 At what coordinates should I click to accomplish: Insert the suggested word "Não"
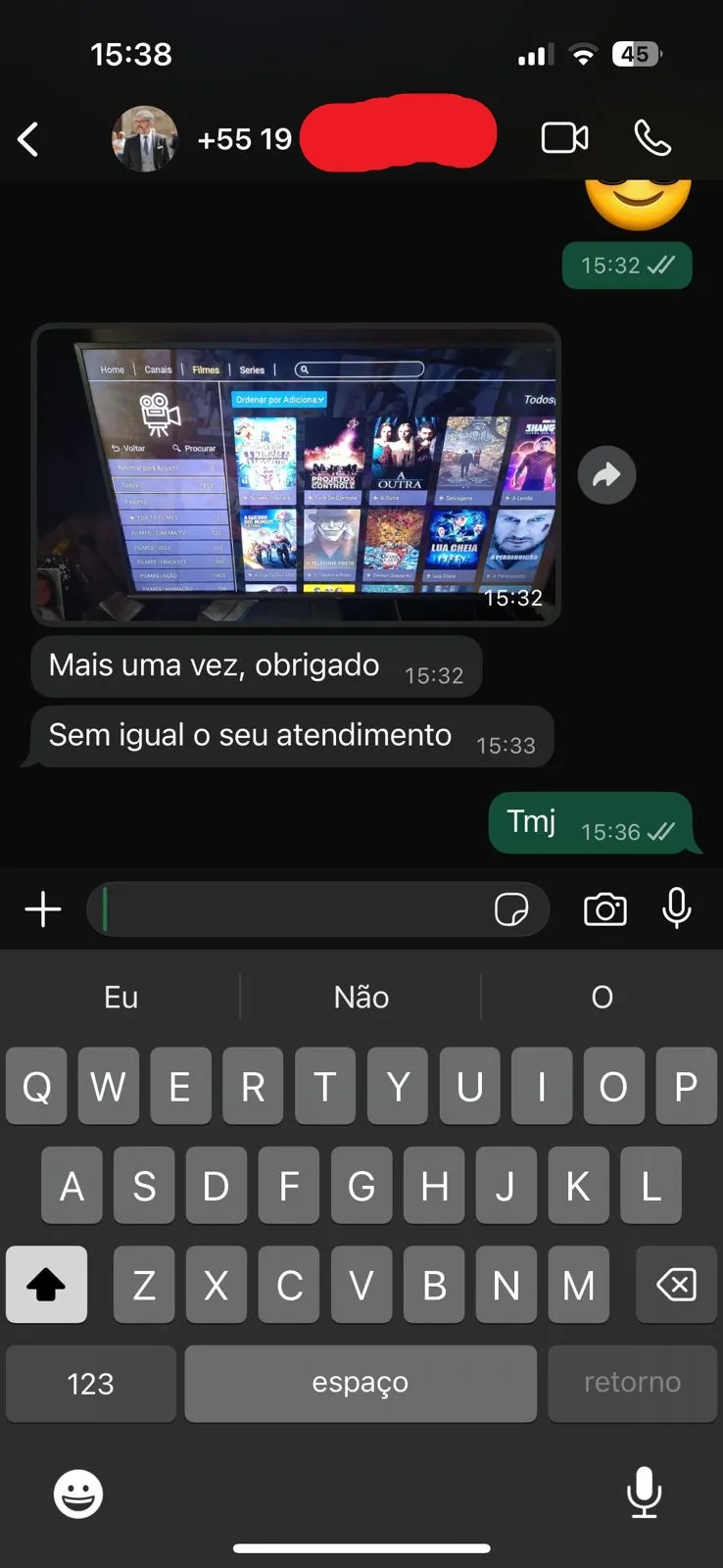(x=361, y=998)
